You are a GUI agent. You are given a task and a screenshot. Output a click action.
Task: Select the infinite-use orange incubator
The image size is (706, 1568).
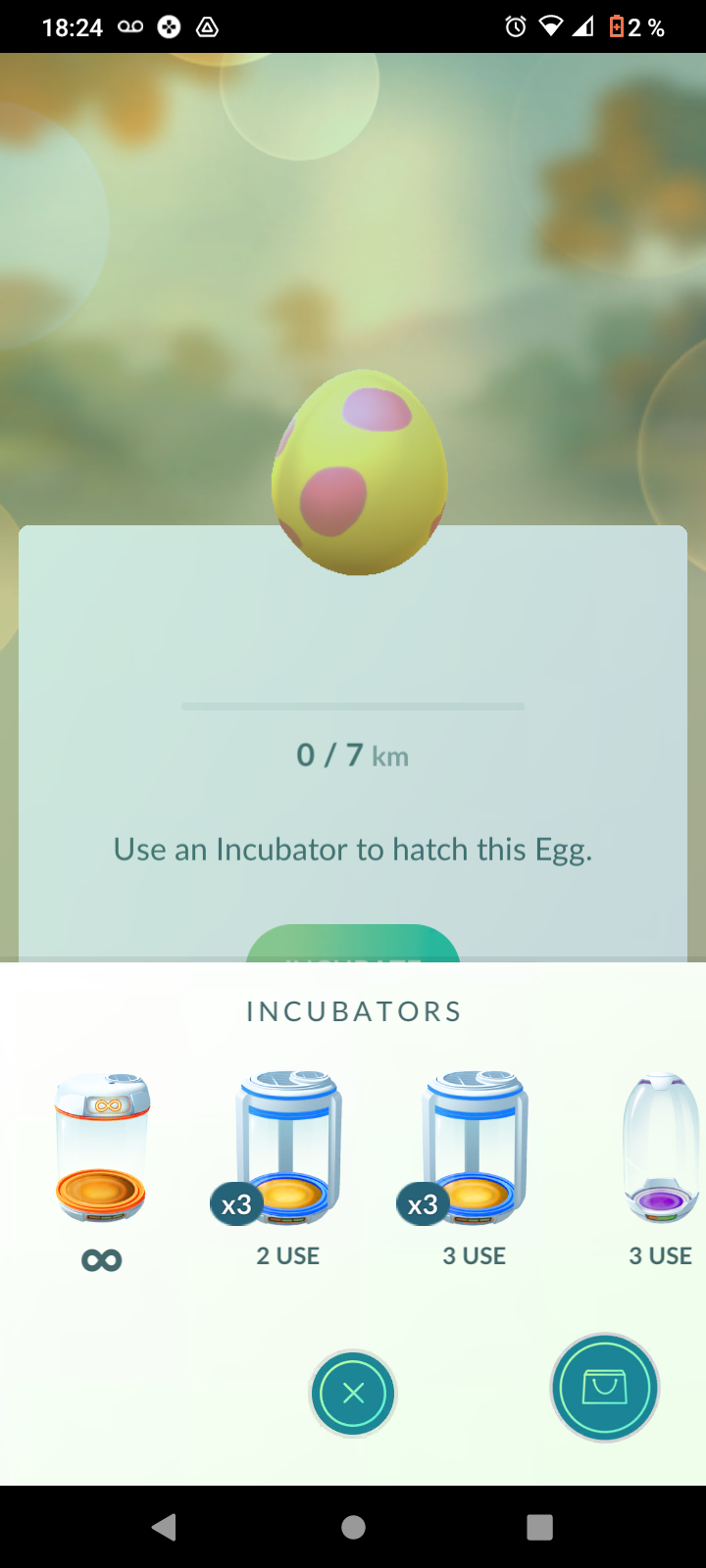click(x=101, y=1149)
